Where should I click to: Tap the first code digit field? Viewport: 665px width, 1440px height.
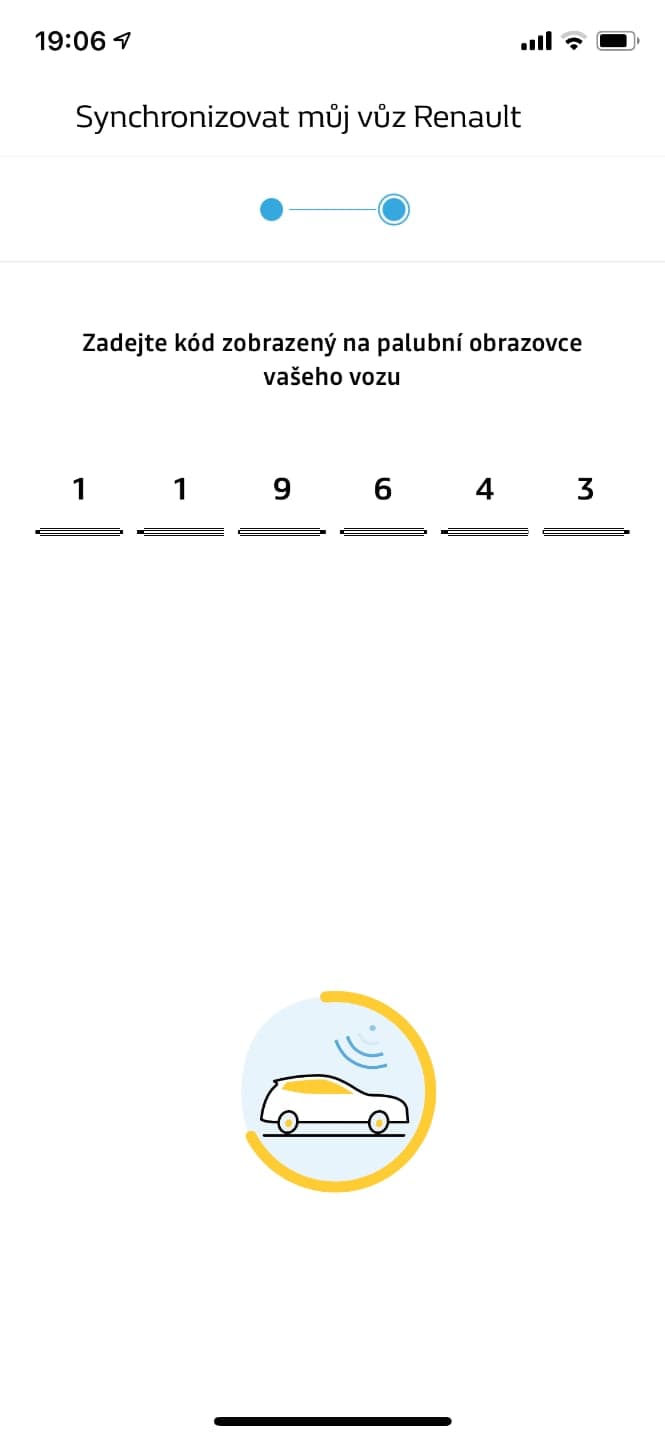[79, 497]
